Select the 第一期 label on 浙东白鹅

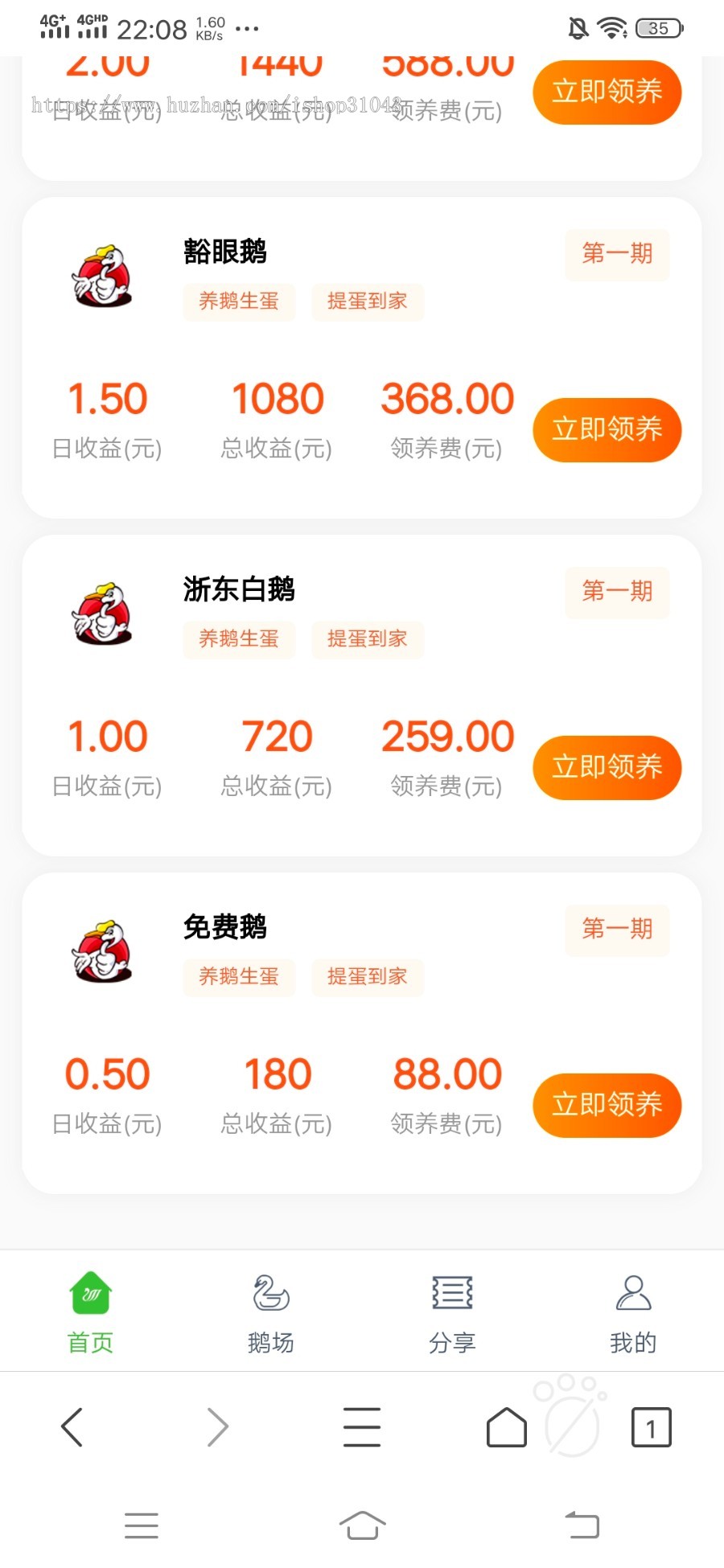coord(617,593)
